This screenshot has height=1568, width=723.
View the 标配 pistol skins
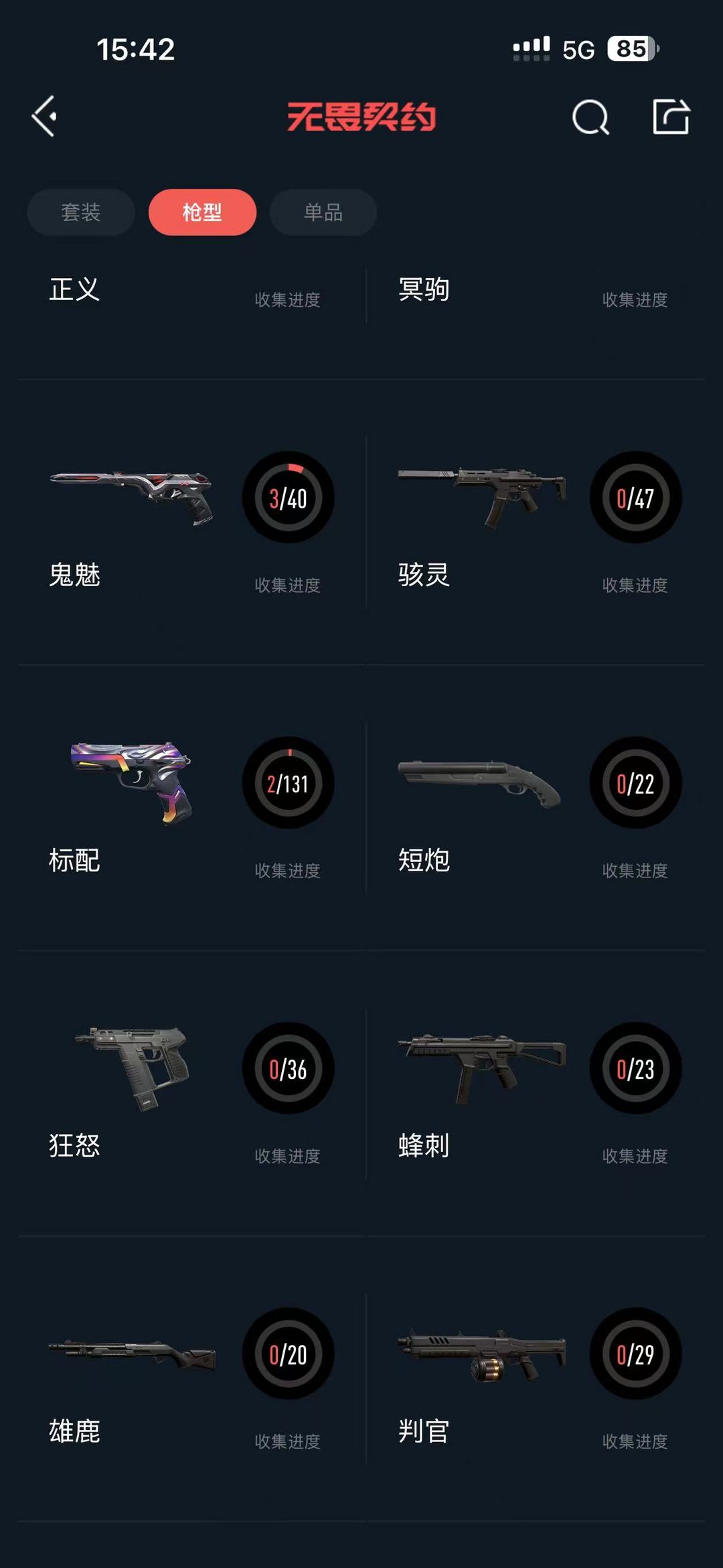click(x=192, y=808)
